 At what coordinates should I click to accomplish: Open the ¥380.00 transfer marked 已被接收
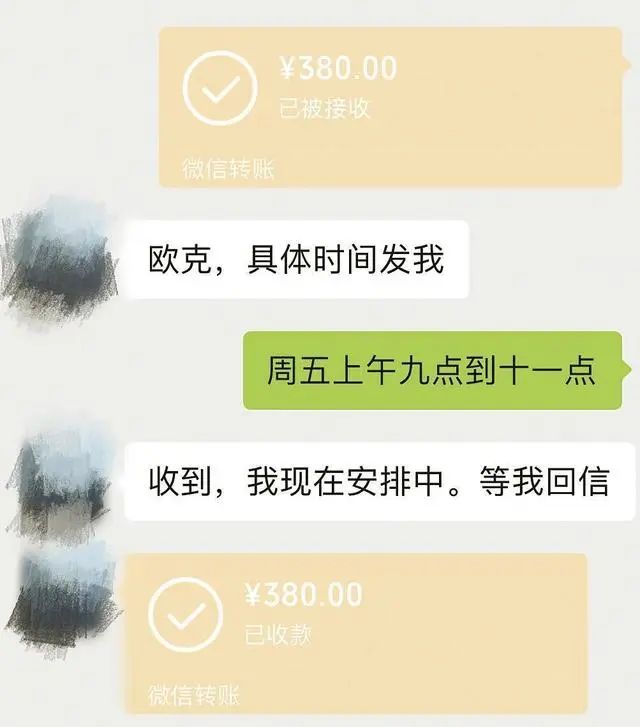pyautogui.click(x=390, y=105)
